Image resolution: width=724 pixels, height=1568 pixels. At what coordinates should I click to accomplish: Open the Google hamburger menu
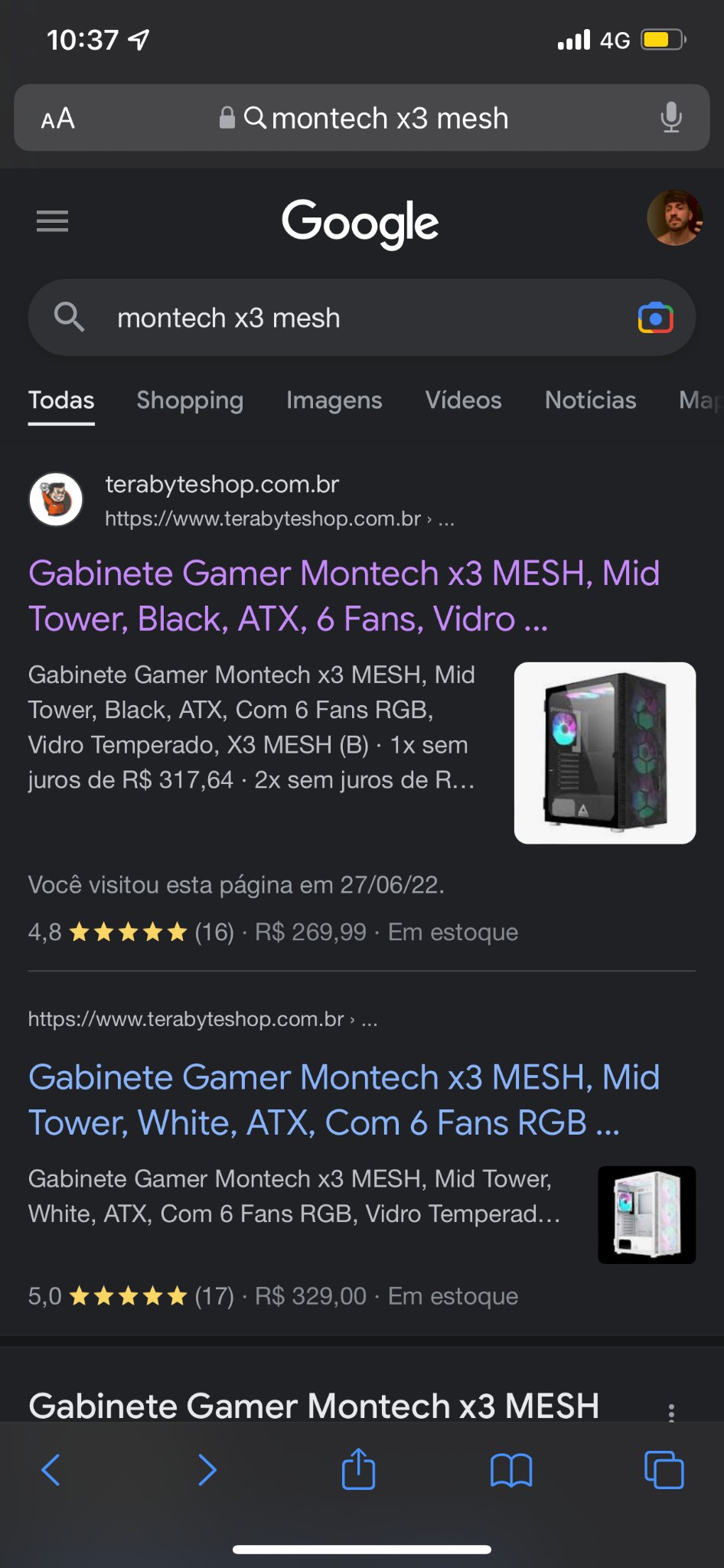tap(52, 221)
